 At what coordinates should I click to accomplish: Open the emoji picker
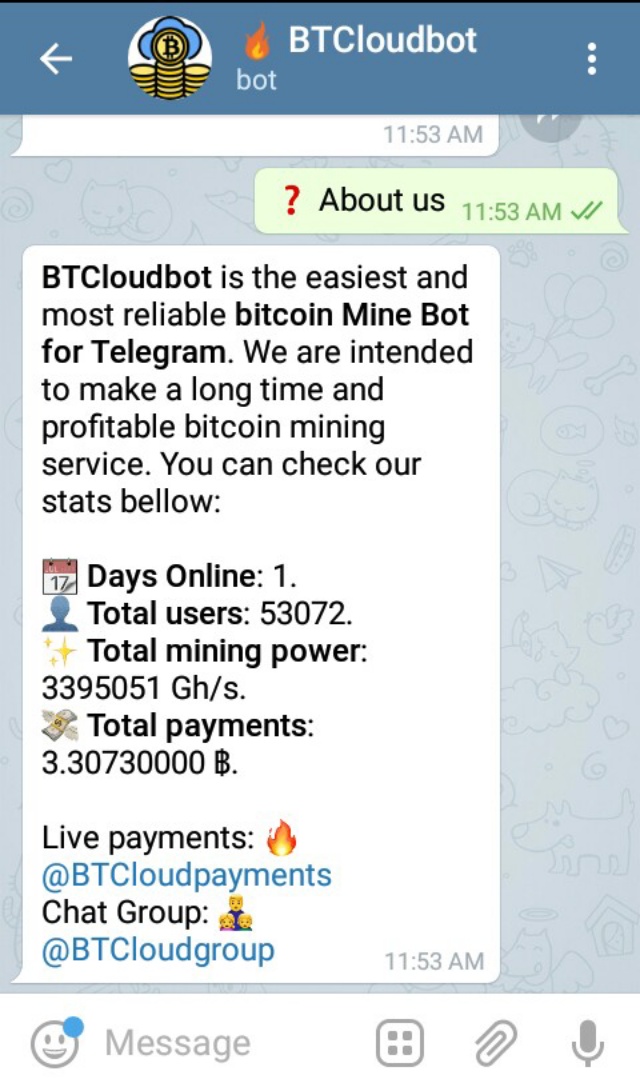click(x=56, y=1043)
